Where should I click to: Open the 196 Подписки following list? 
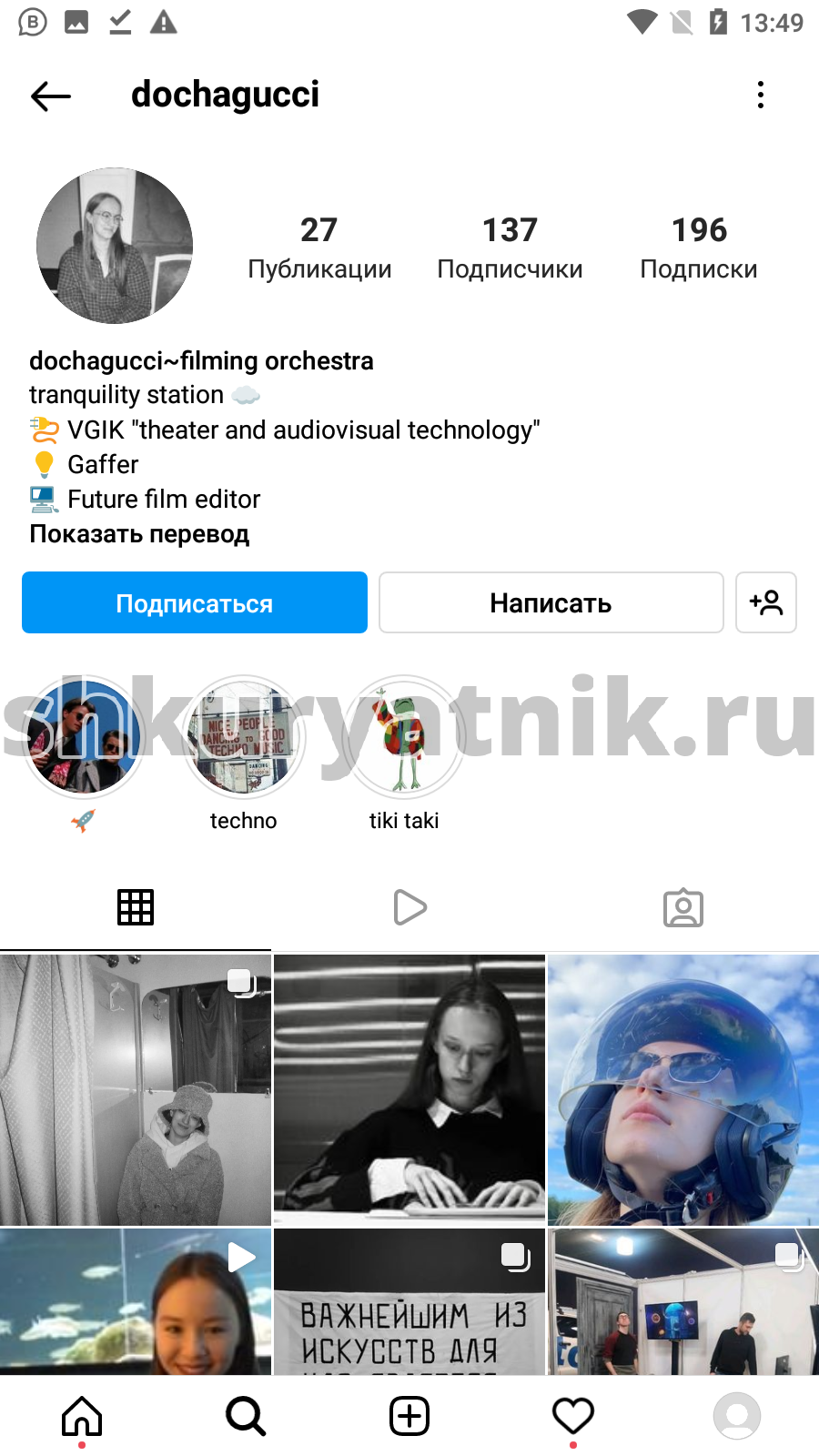[699, 248]
